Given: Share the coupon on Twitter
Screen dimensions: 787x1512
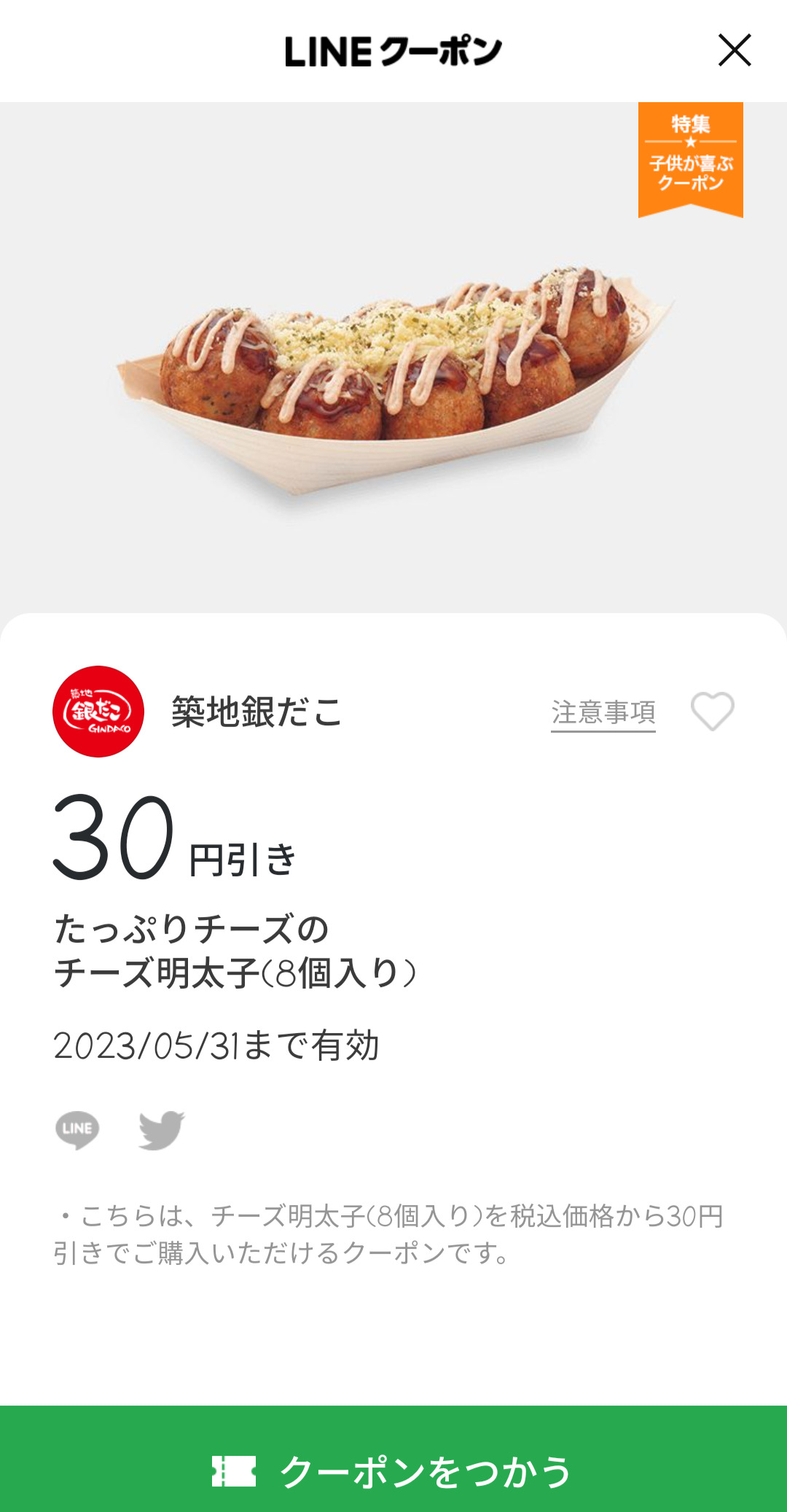Looking at the screenshot, I should pos(162,1129).
